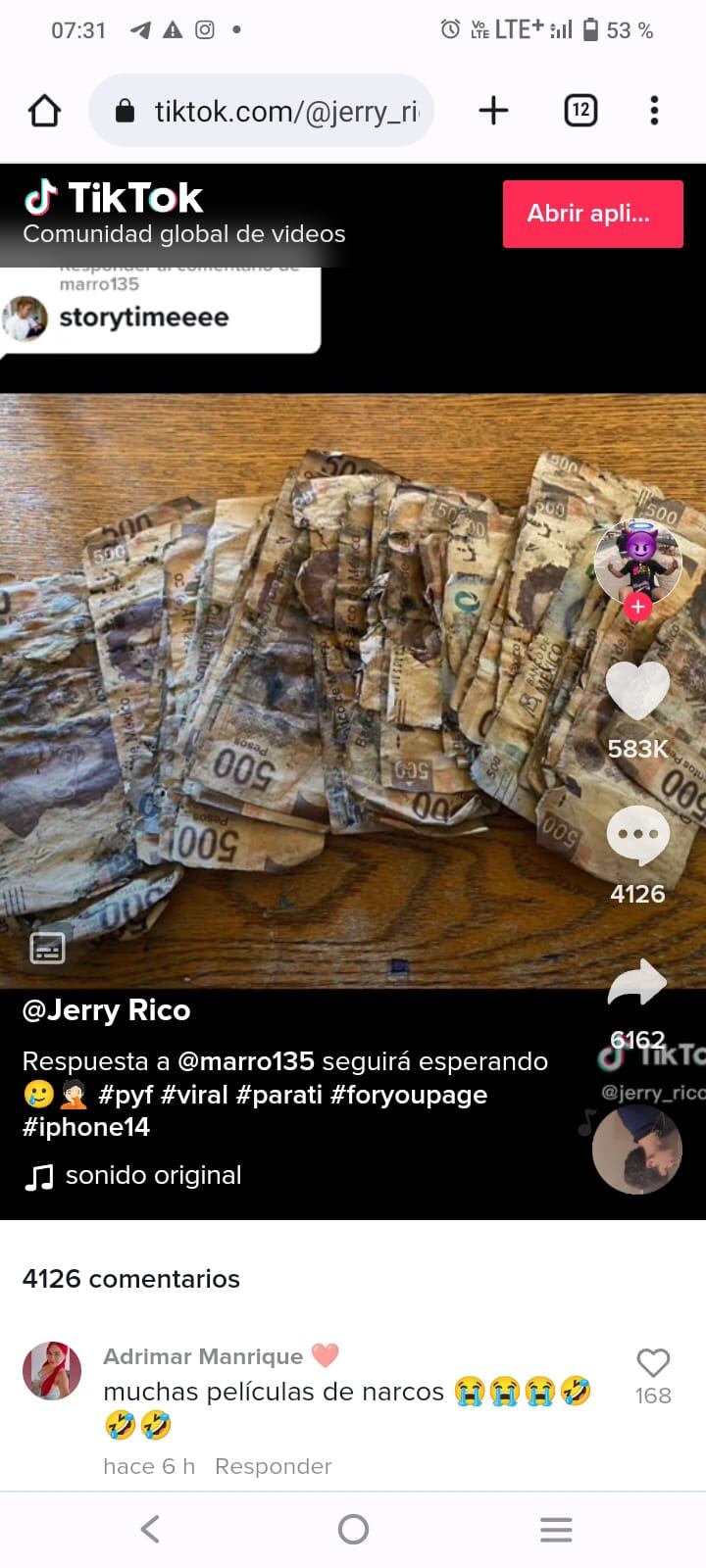Open a new tab with the plus icon
The width and height of the screenshot is (706, 1568).
pyautogui.click(x=492, y=110)
